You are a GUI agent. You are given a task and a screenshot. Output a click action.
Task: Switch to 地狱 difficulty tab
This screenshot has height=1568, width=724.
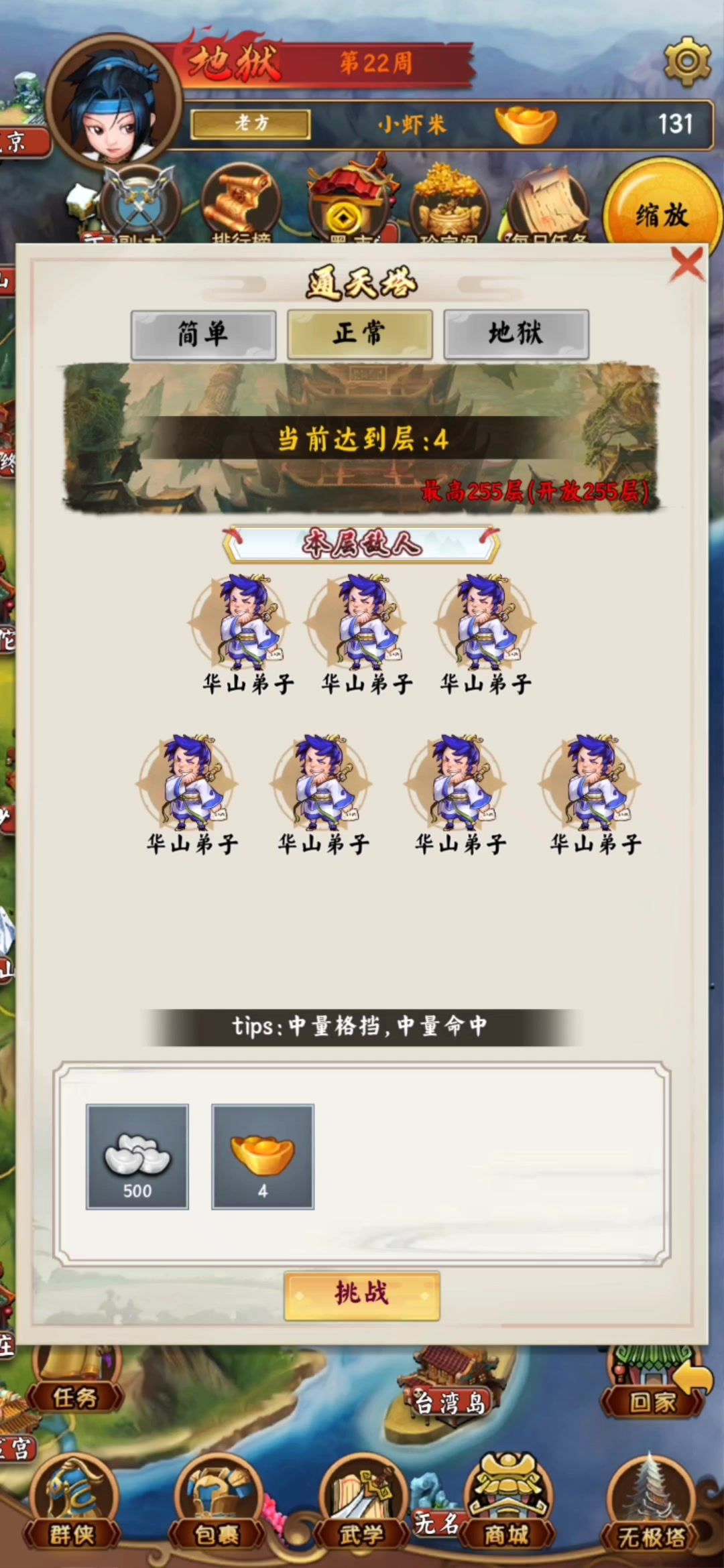tap(516, 334)
